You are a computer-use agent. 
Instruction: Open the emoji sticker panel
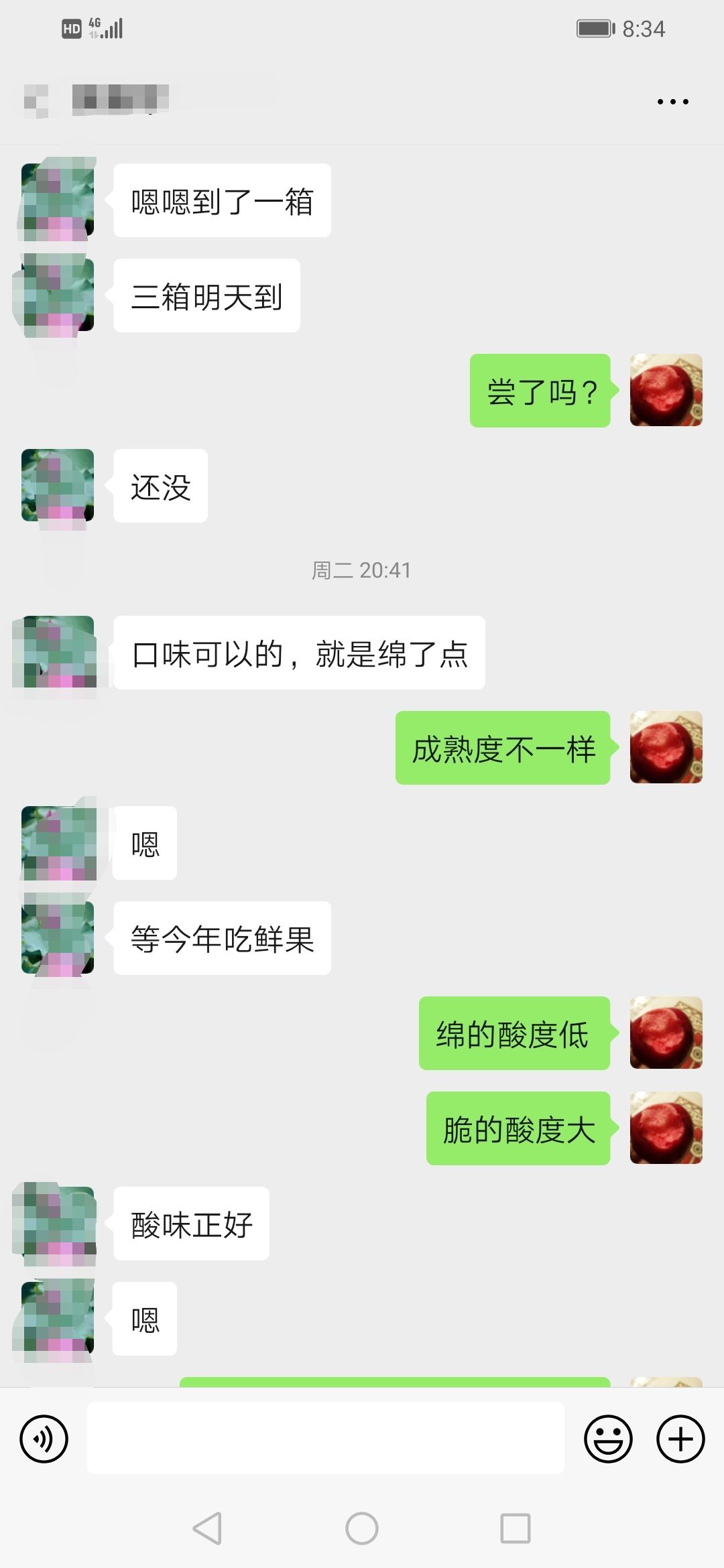[x=608, y=1439]
